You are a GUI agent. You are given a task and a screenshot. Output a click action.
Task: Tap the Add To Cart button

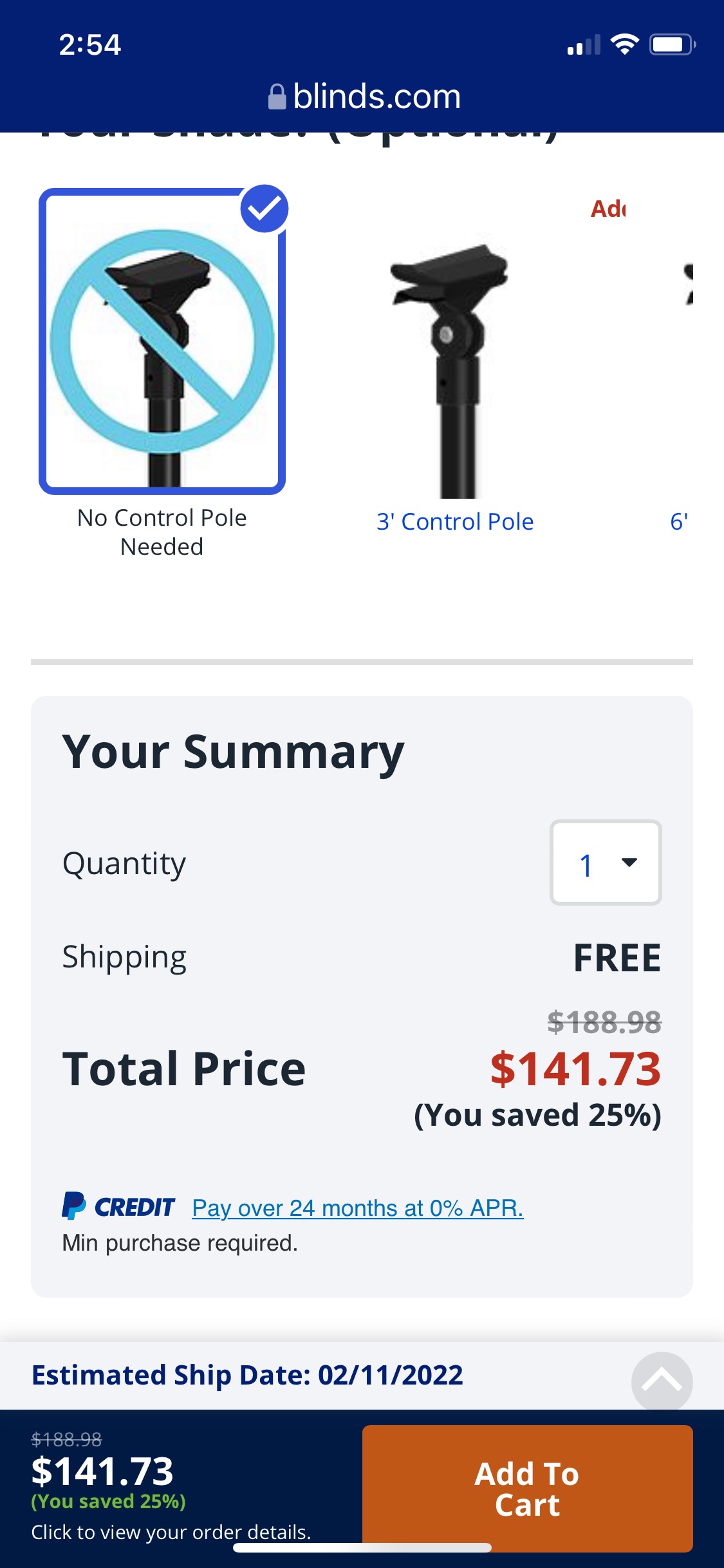click(527, 1488)
